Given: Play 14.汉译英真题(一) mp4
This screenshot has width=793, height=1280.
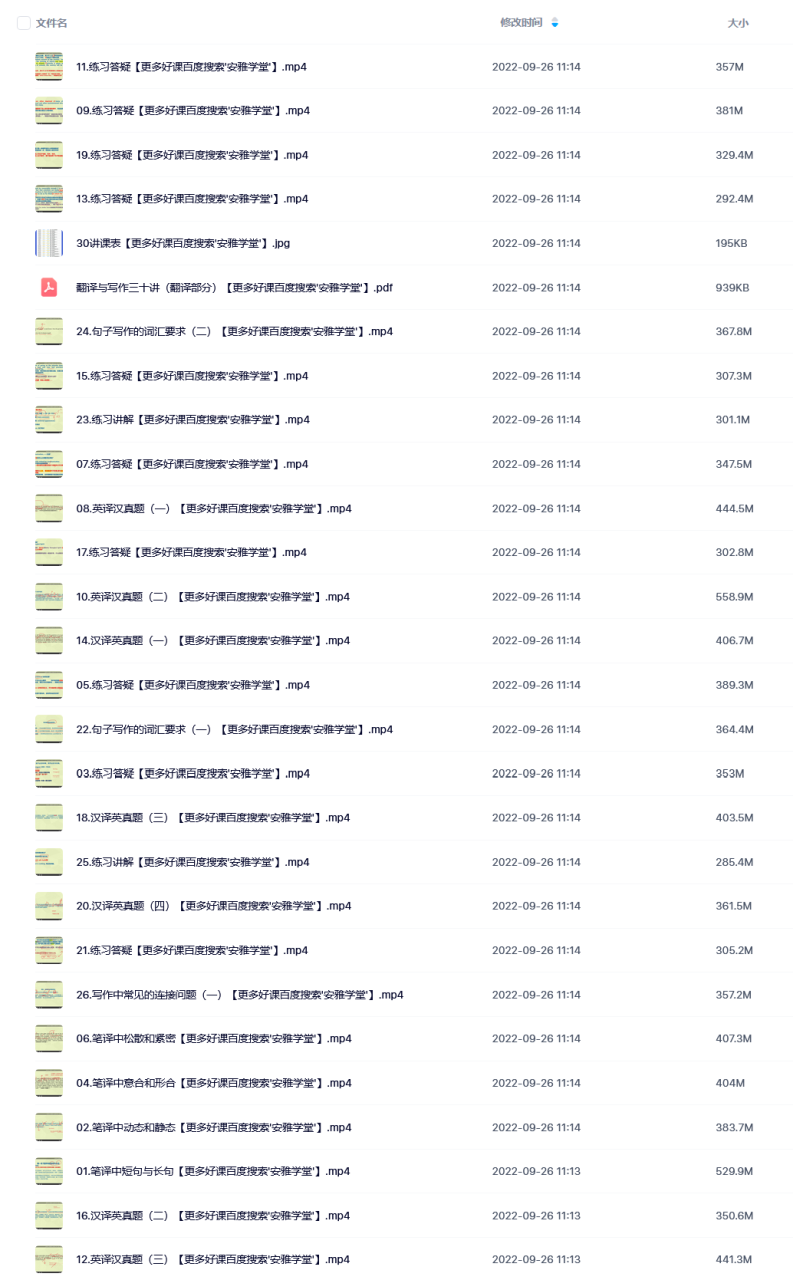Looking at the screenshot, I should (214, 641).
